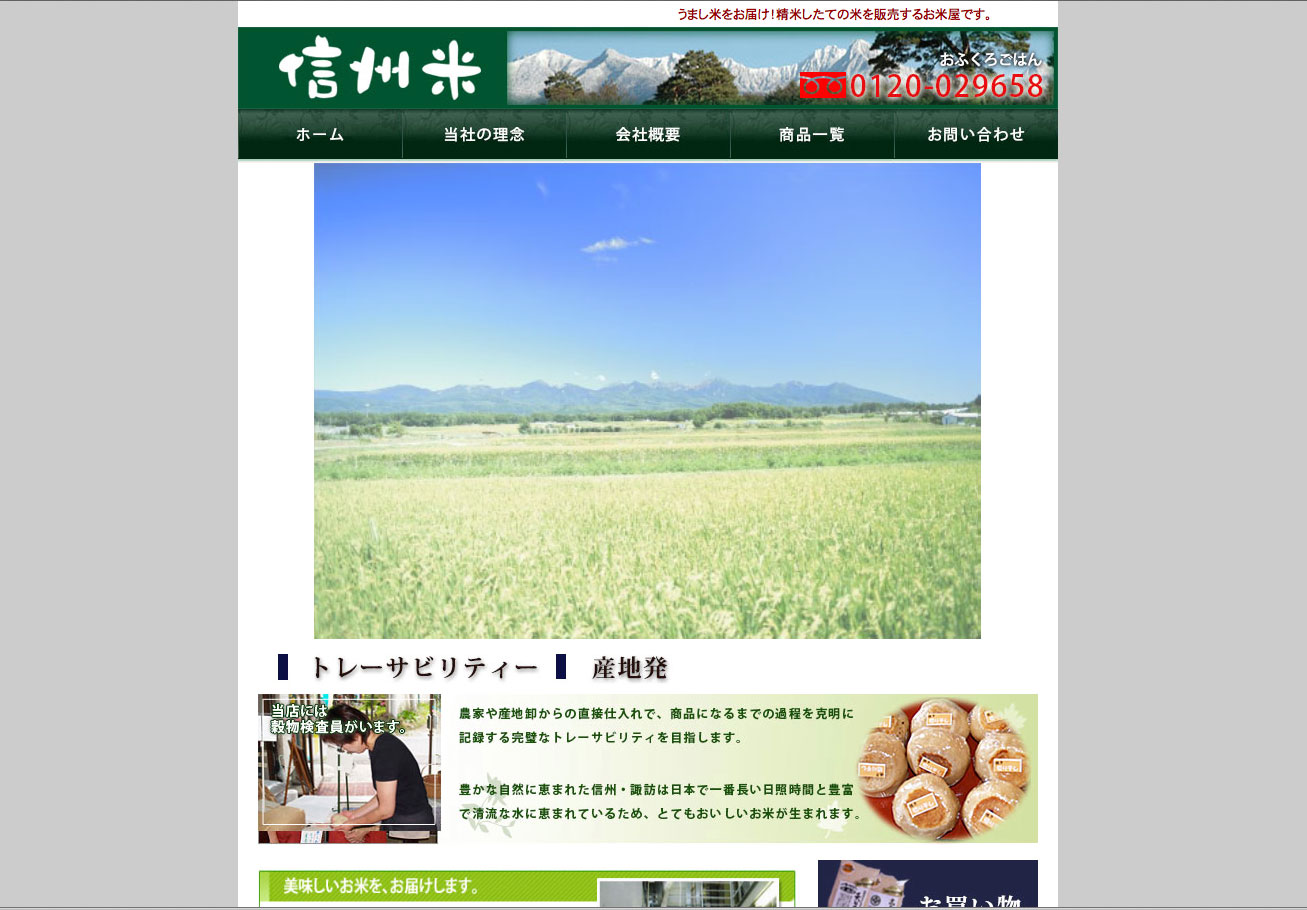1307x910 pixels.
Task: Open 会社概要 in the navigation bar
Action: point(648,135)
